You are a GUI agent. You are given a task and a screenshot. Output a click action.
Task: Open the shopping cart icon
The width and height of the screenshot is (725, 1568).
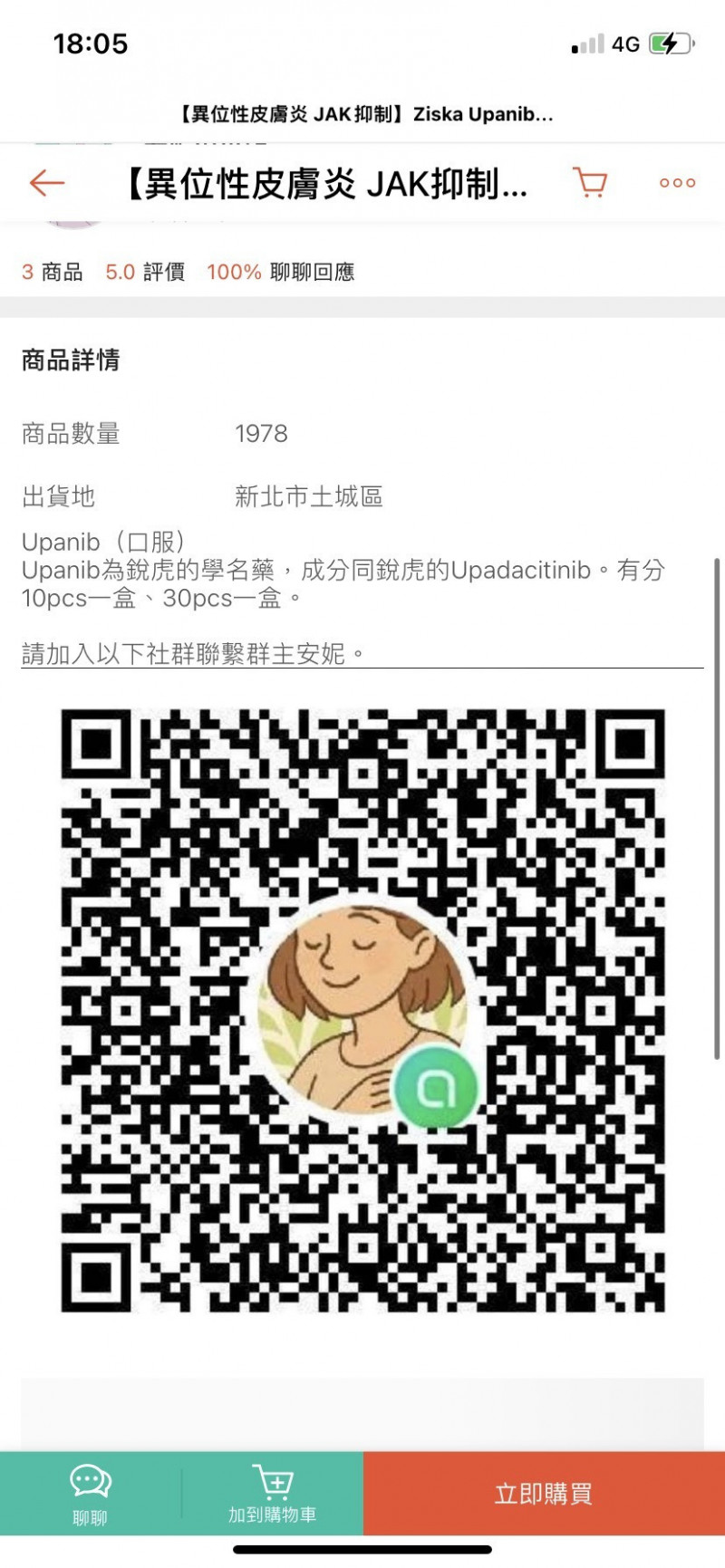click(591, 182)
